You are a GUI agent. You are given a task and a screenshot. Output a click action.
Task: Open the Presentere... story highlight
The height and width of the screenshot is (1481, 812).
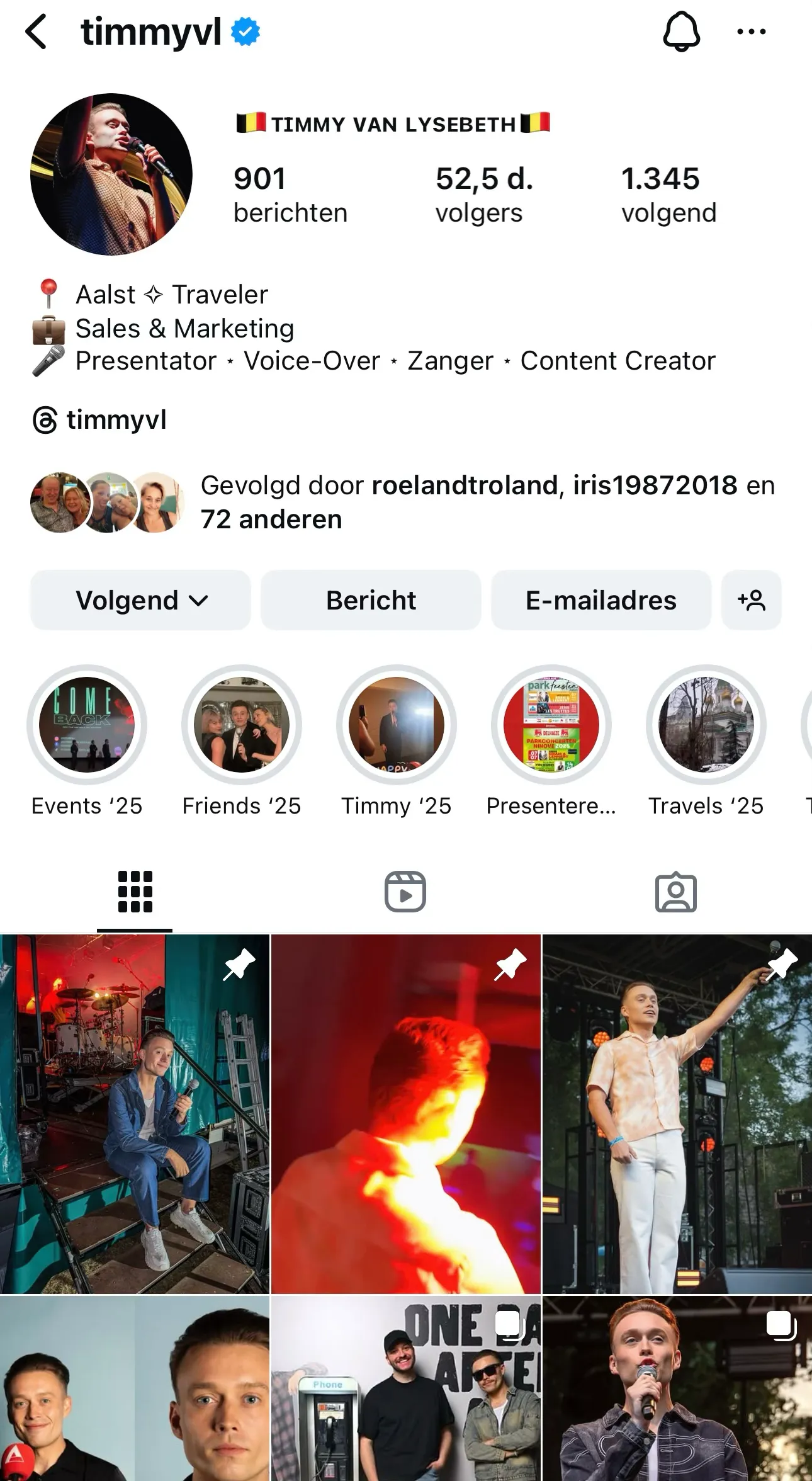[551, 725]
